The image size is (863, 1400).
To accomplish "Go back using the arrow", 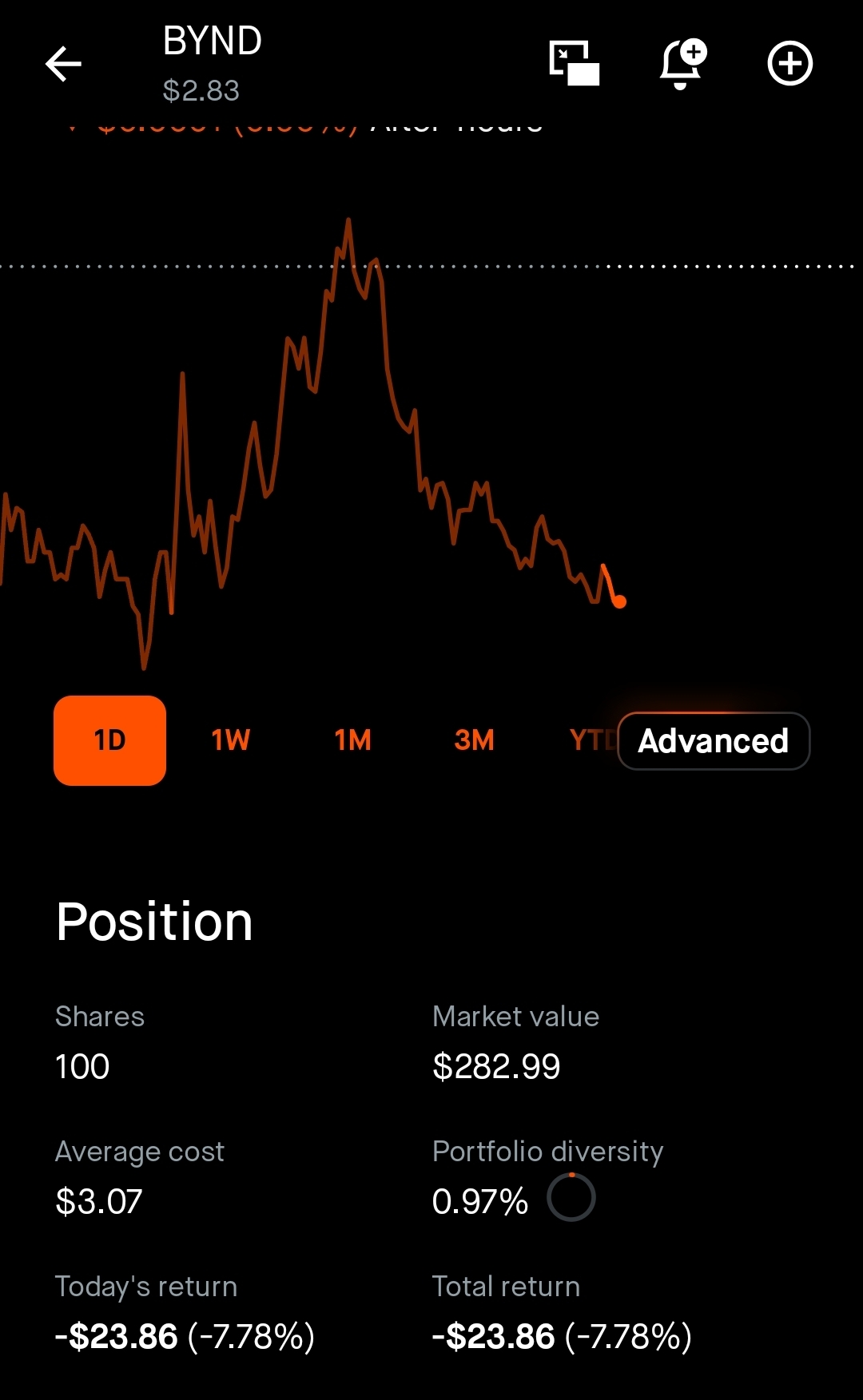I will pos(64,64).
